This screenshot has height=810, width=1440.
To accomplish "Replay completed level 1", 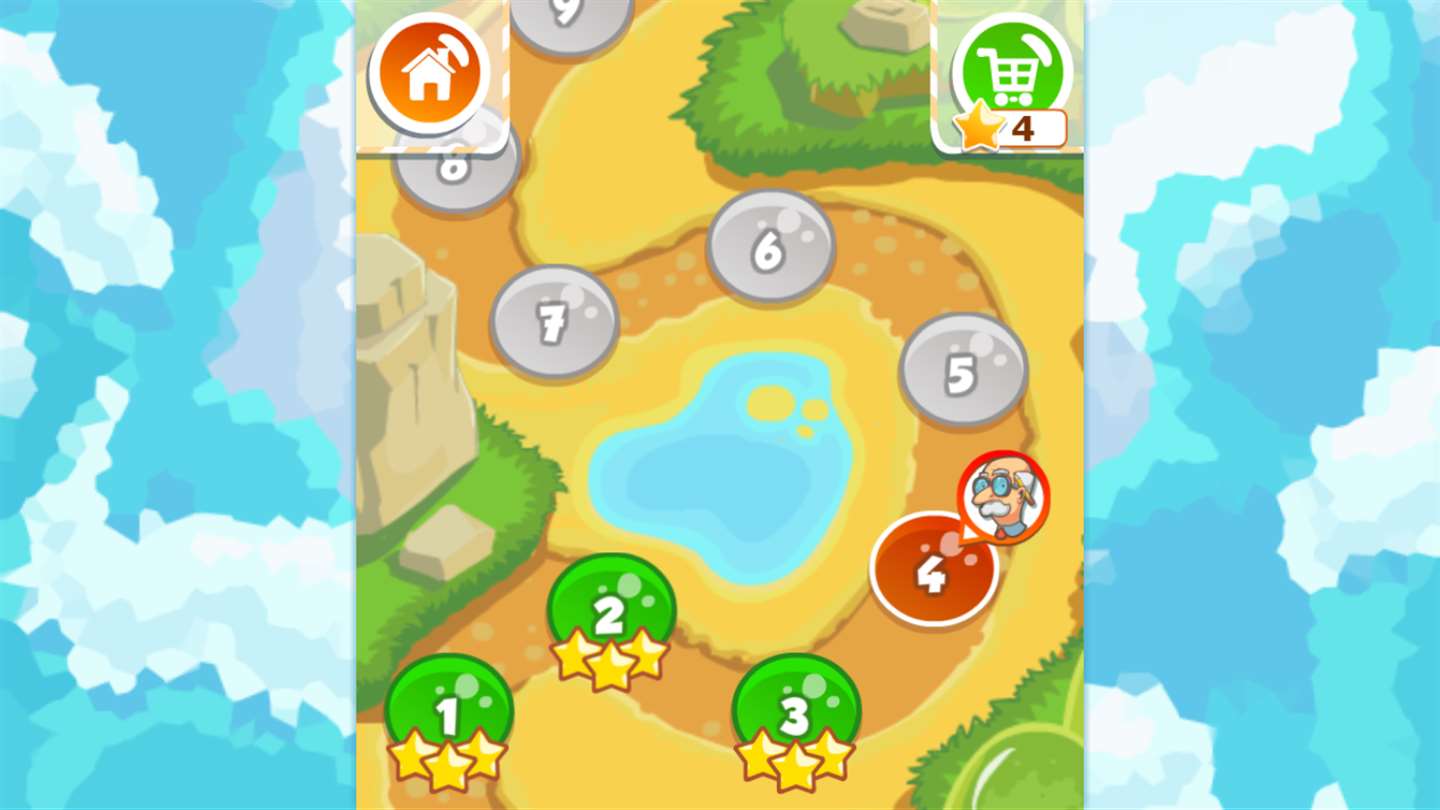I will pos(448,712).
